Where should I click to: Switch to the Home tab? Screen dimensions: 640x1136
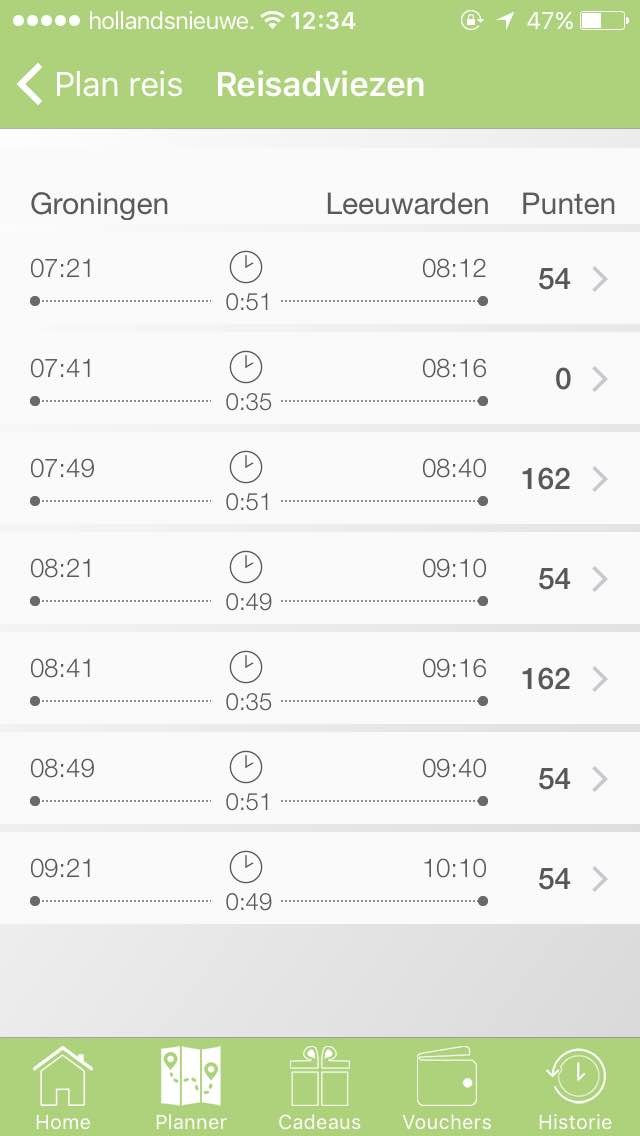63,1088
